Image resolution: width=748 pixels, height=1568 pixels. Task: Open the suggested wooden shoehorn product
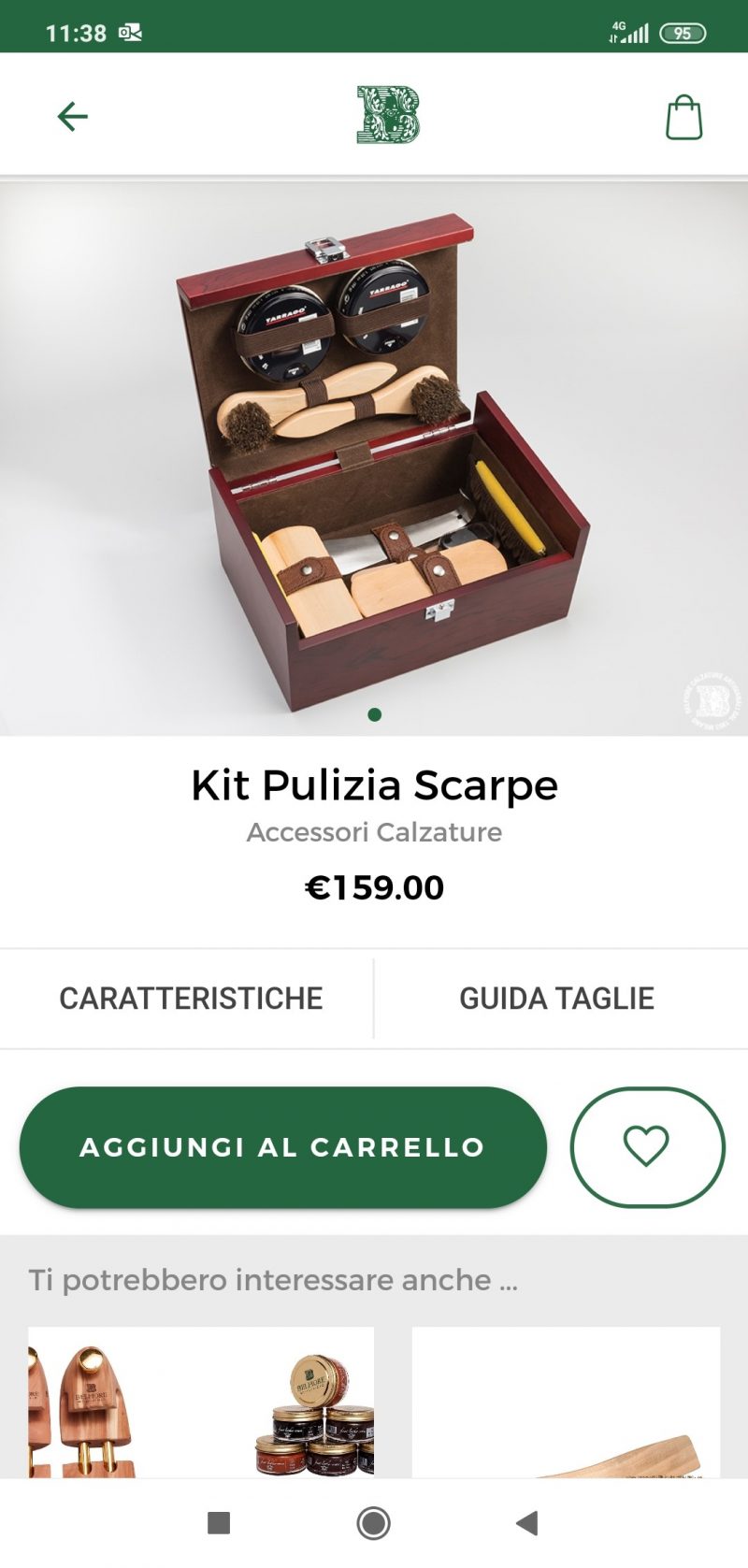[567, 1403]
